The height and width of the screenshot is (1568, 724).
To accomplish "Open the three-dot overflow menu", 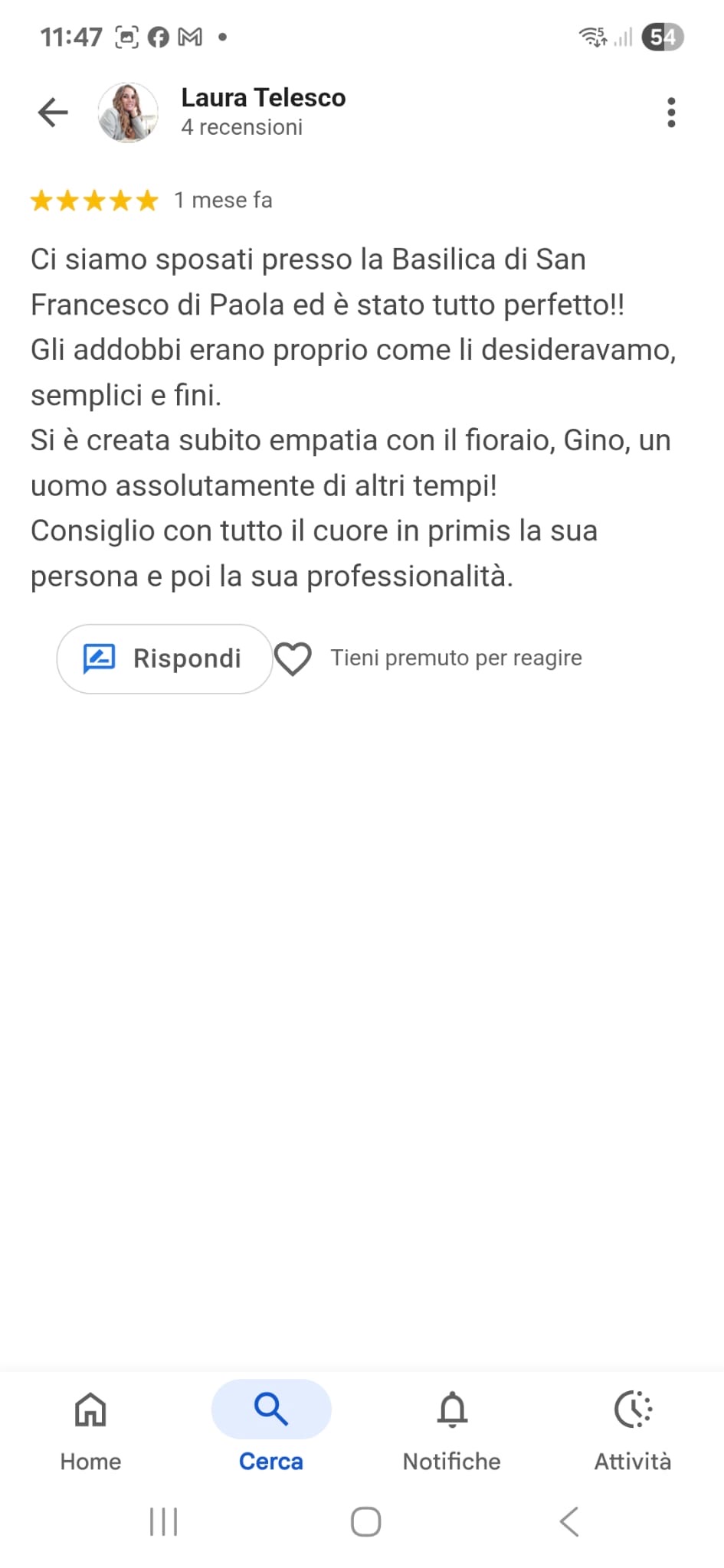I will tap(671, 113).
